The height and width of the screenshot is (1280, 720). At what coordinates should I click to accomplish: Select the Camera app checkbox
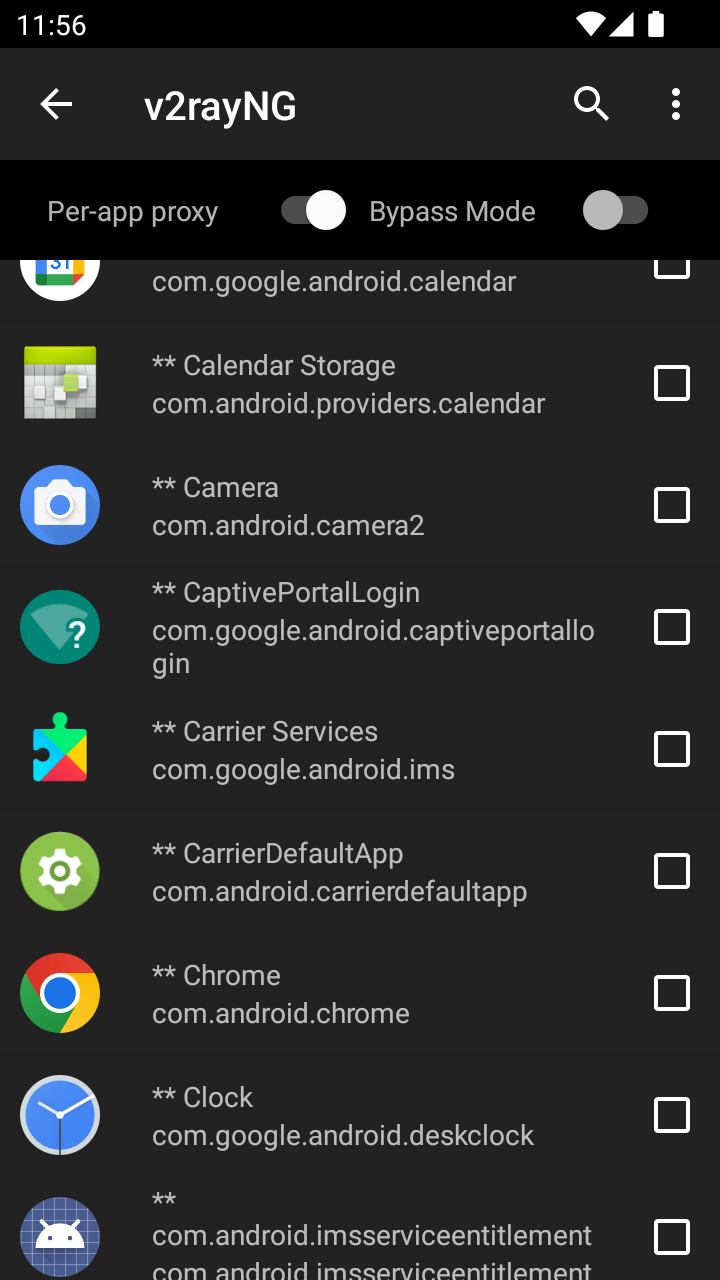tap(672, 505)
